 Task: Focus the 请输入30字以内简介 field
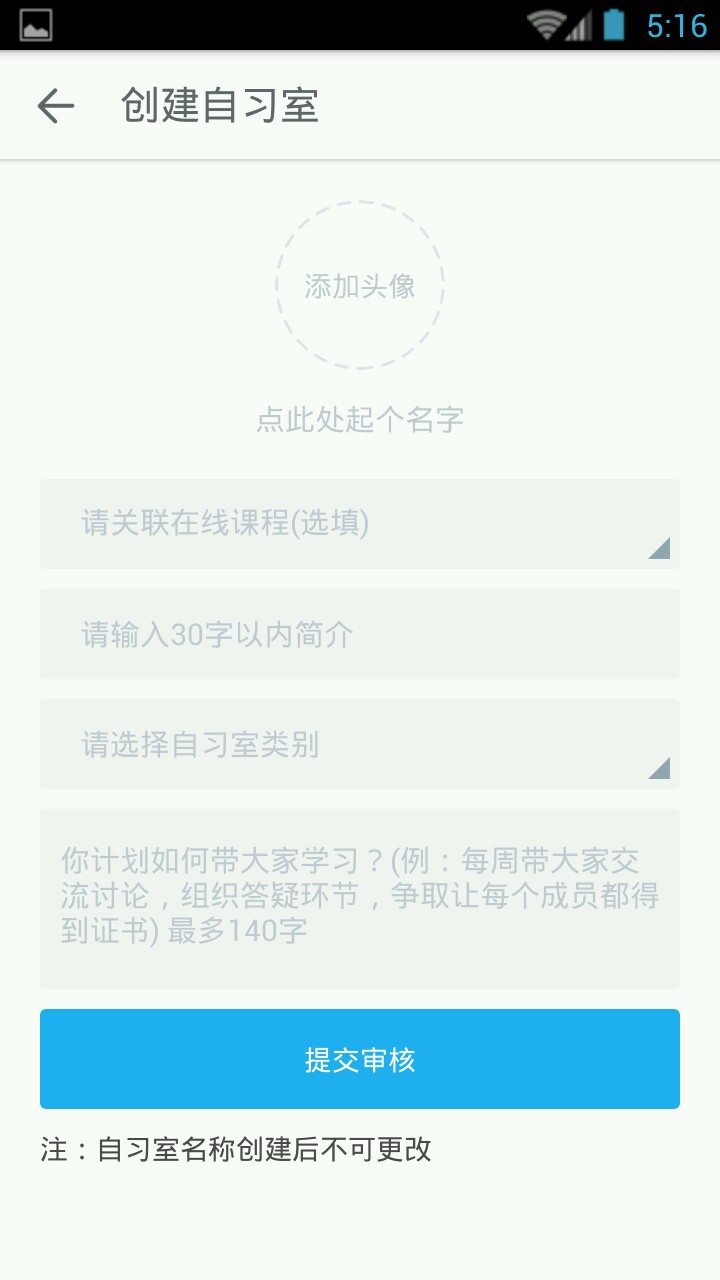[x=360, y=634]
